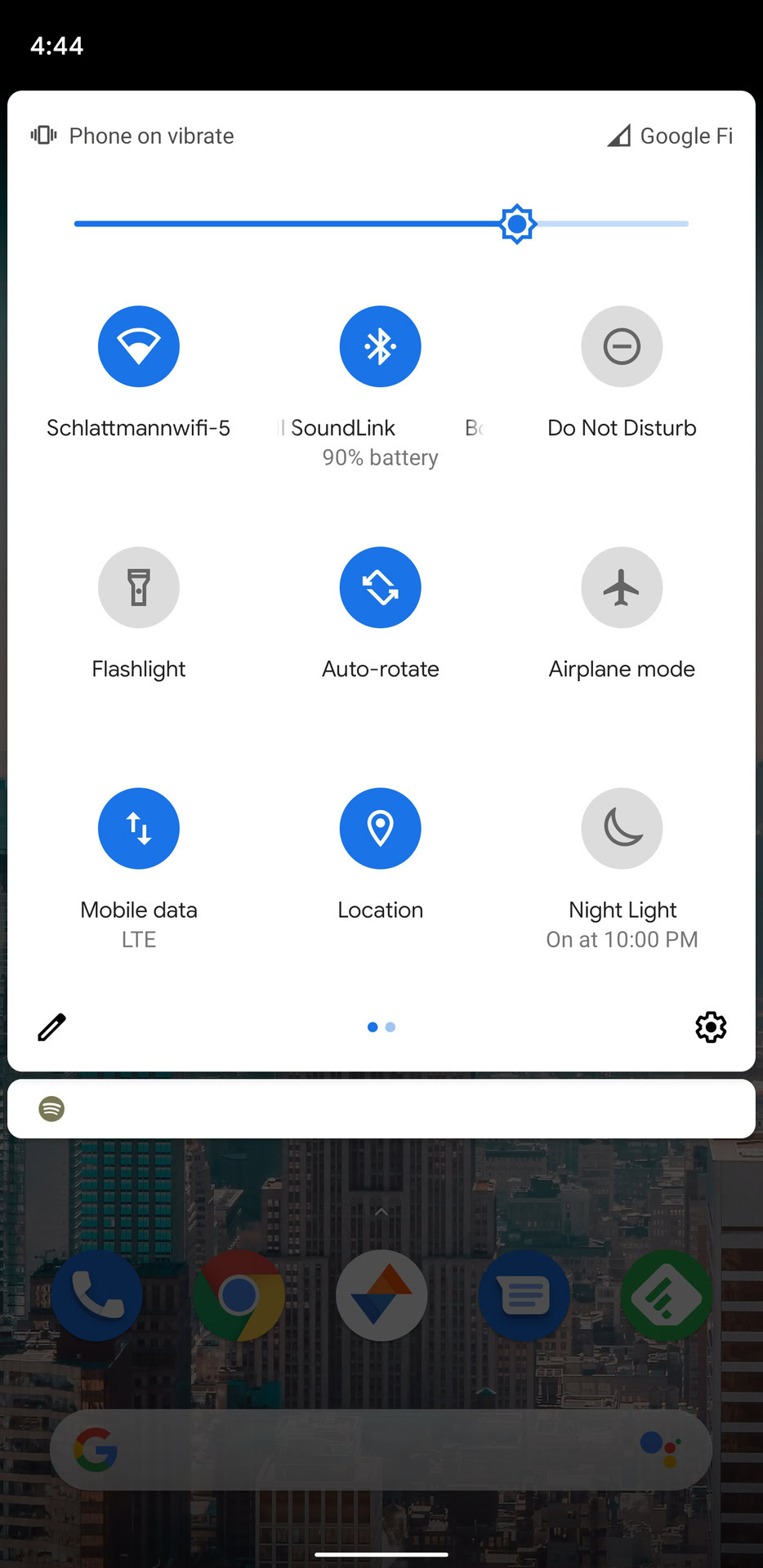This screenshot has height=1568, width=763.
Task: Disable Mobile data LTE tile
Action: [138, 828]
